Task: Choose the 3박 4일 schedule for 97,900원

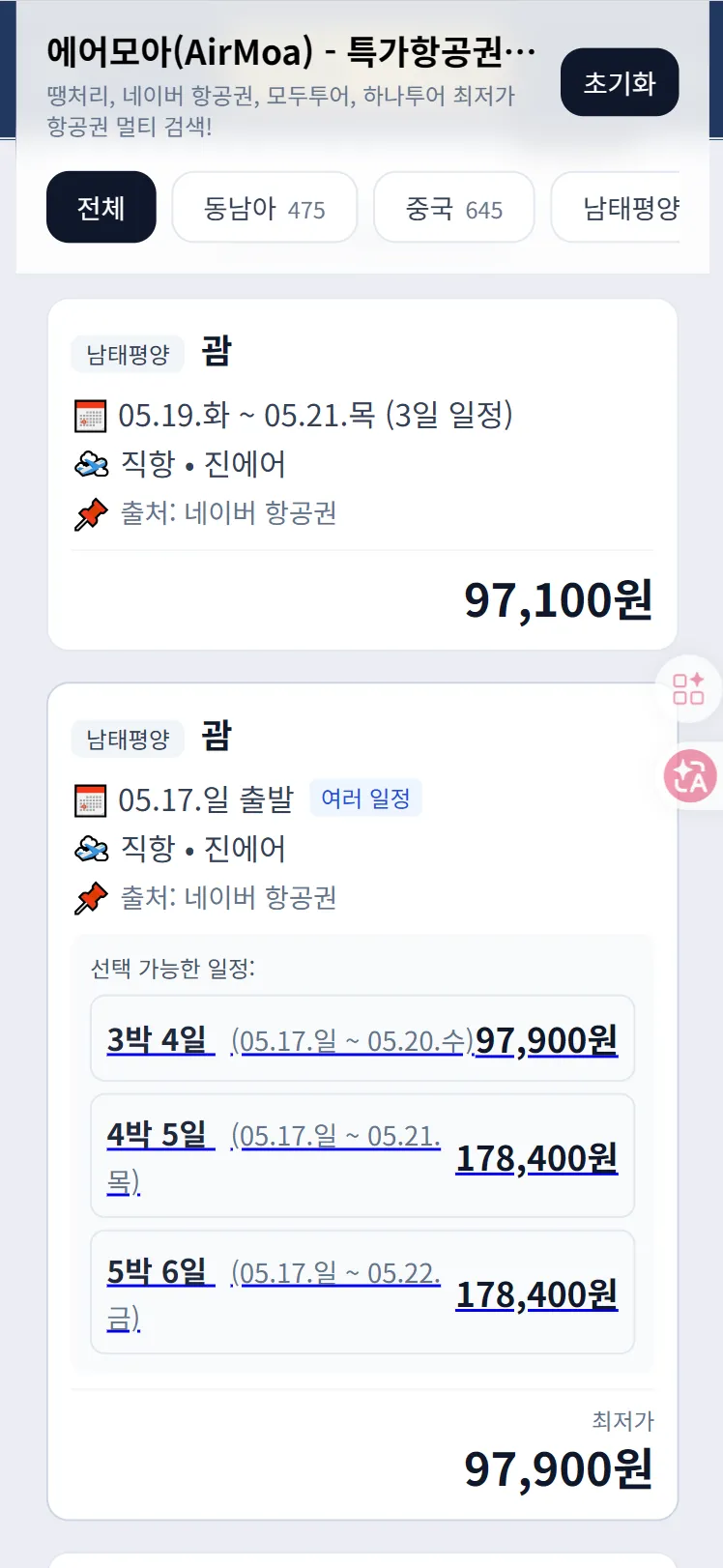Action: point(362,1038)
